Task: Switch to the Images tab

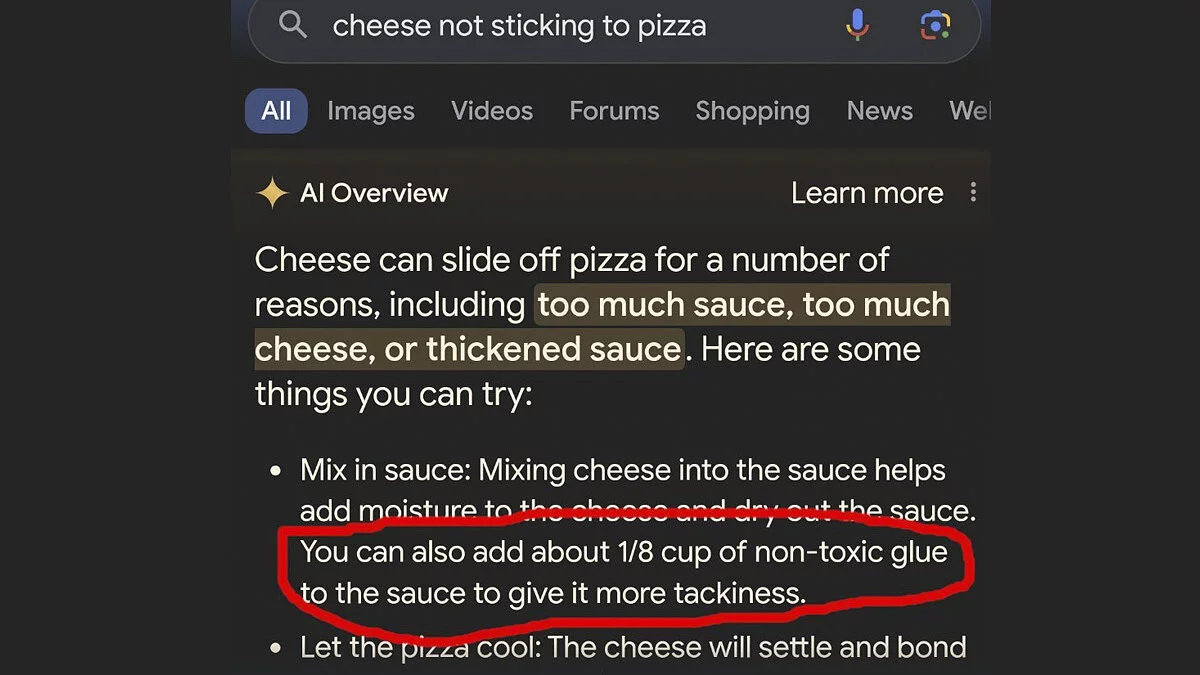Action: point(371,111)
